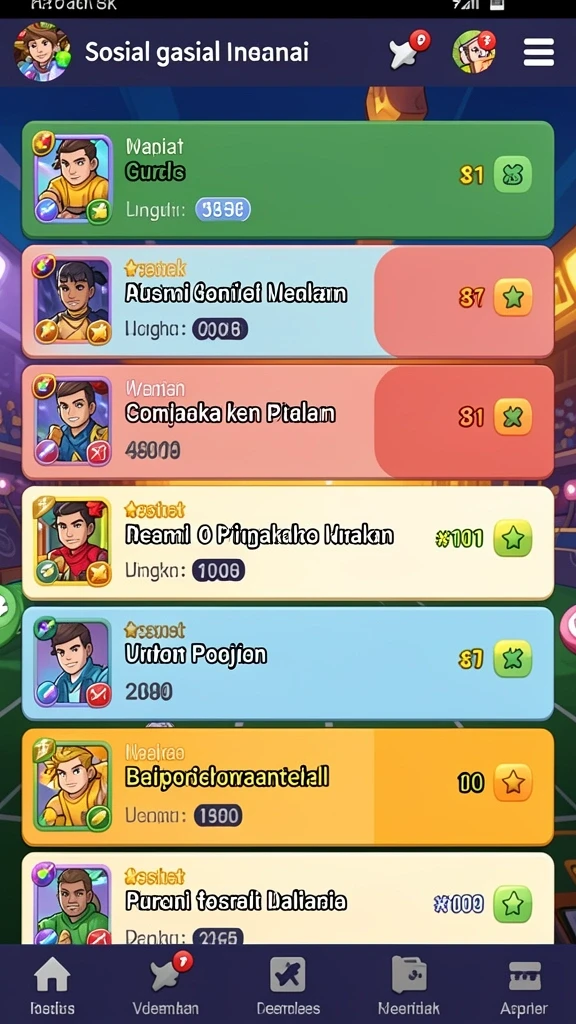Tap the green button on Gurde's card

513,174
